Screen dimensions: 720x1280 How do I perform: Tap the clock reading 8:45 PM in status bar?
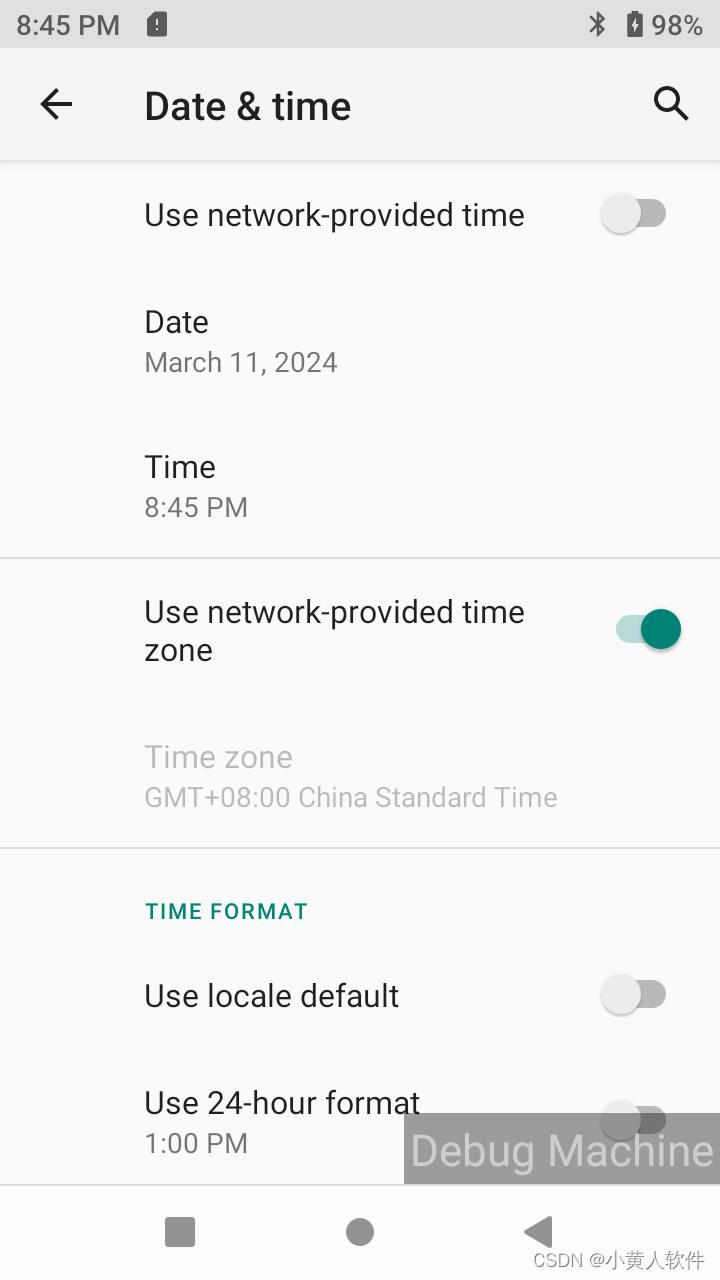coord(66,24)
